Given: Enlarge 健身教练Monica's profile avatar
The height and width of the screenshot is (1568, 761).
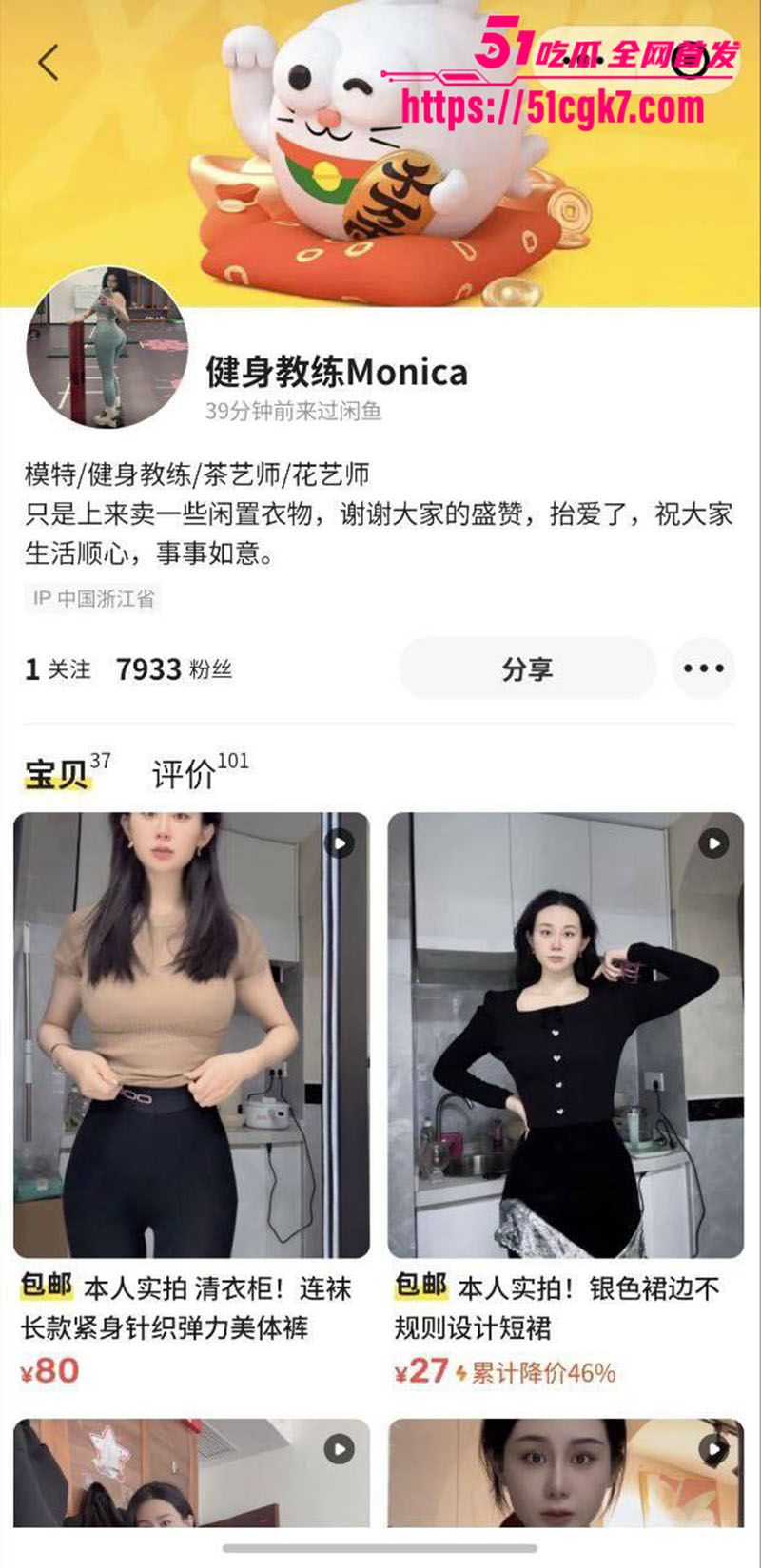Looking at the screenshot, I should click(x=107, y=348).
